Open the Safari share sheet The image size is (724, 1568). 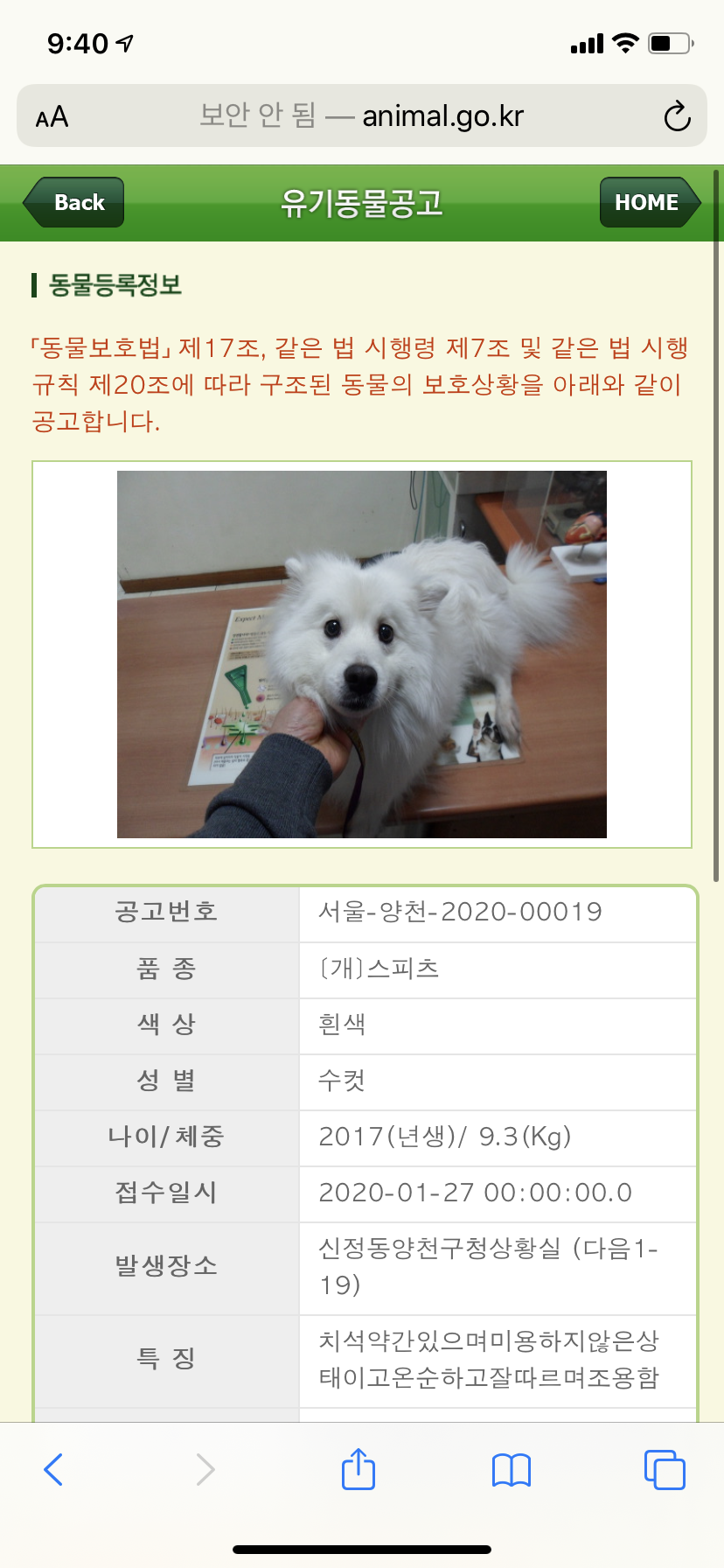point(359,1468)
